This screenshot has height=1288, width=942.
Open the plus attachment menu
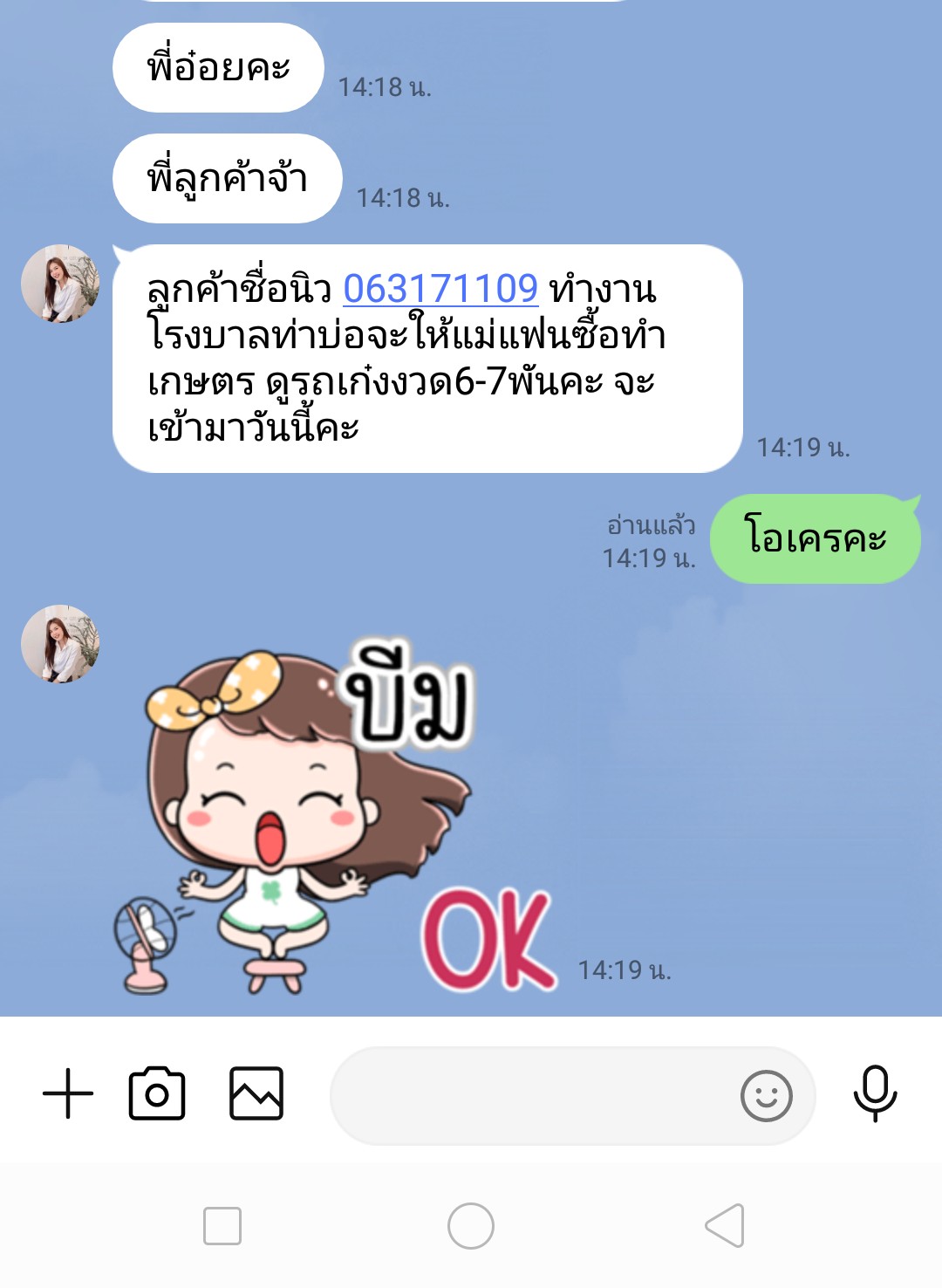[x=68, y=1093]
